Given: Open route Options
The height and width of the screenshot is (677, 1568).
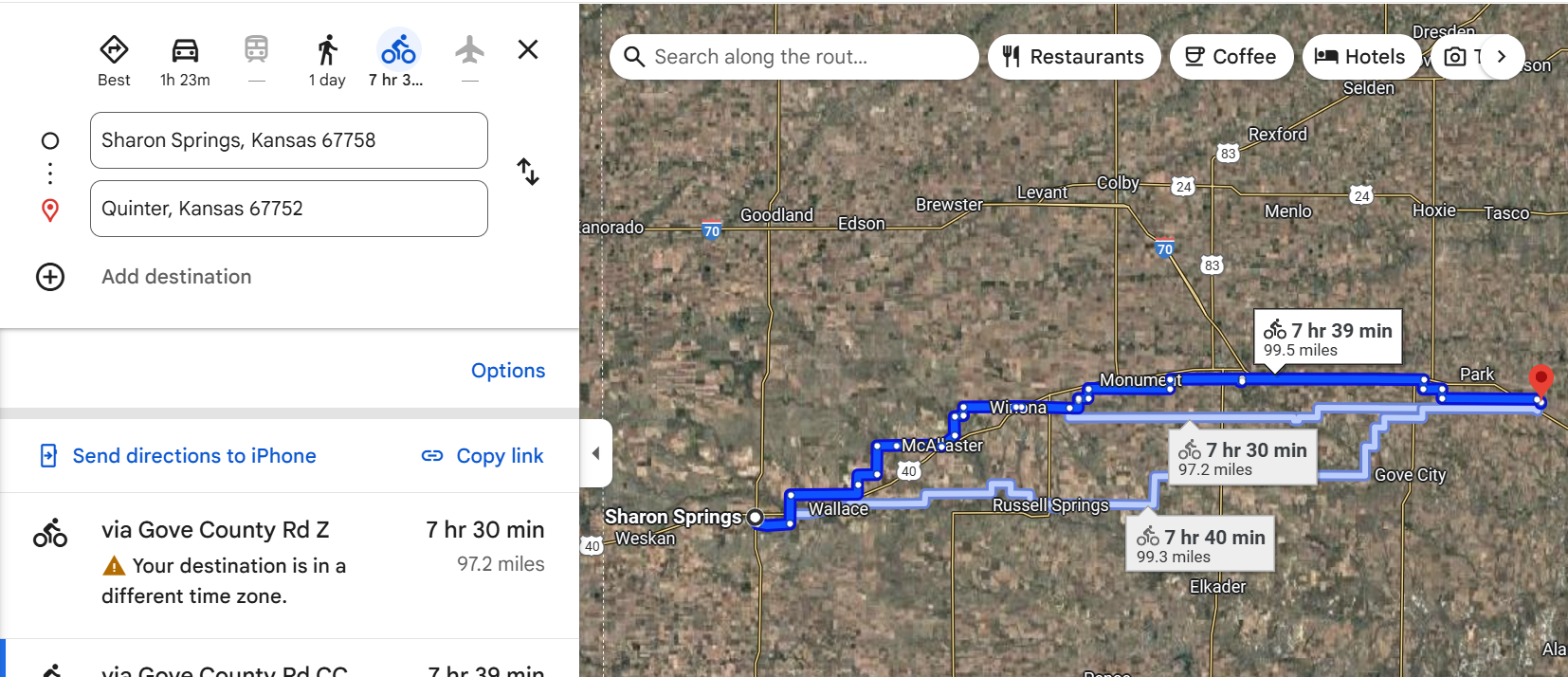Looking at the screenshot, I should [508, 371].
